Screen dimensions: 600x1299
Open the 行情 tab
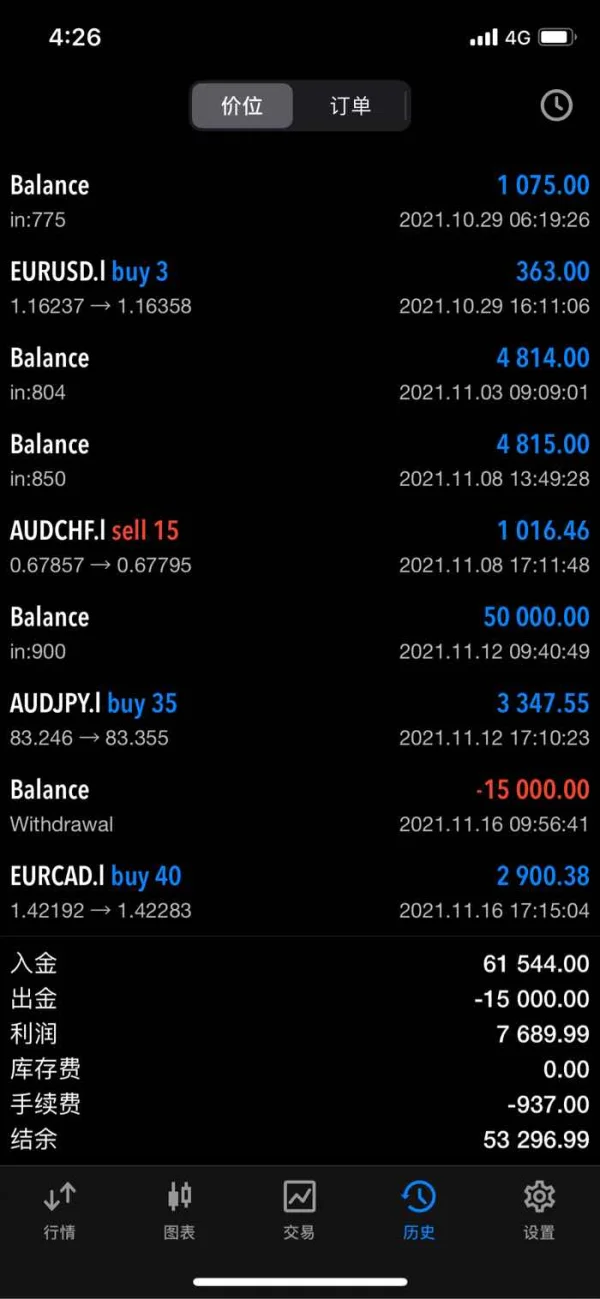[60, 1209]
